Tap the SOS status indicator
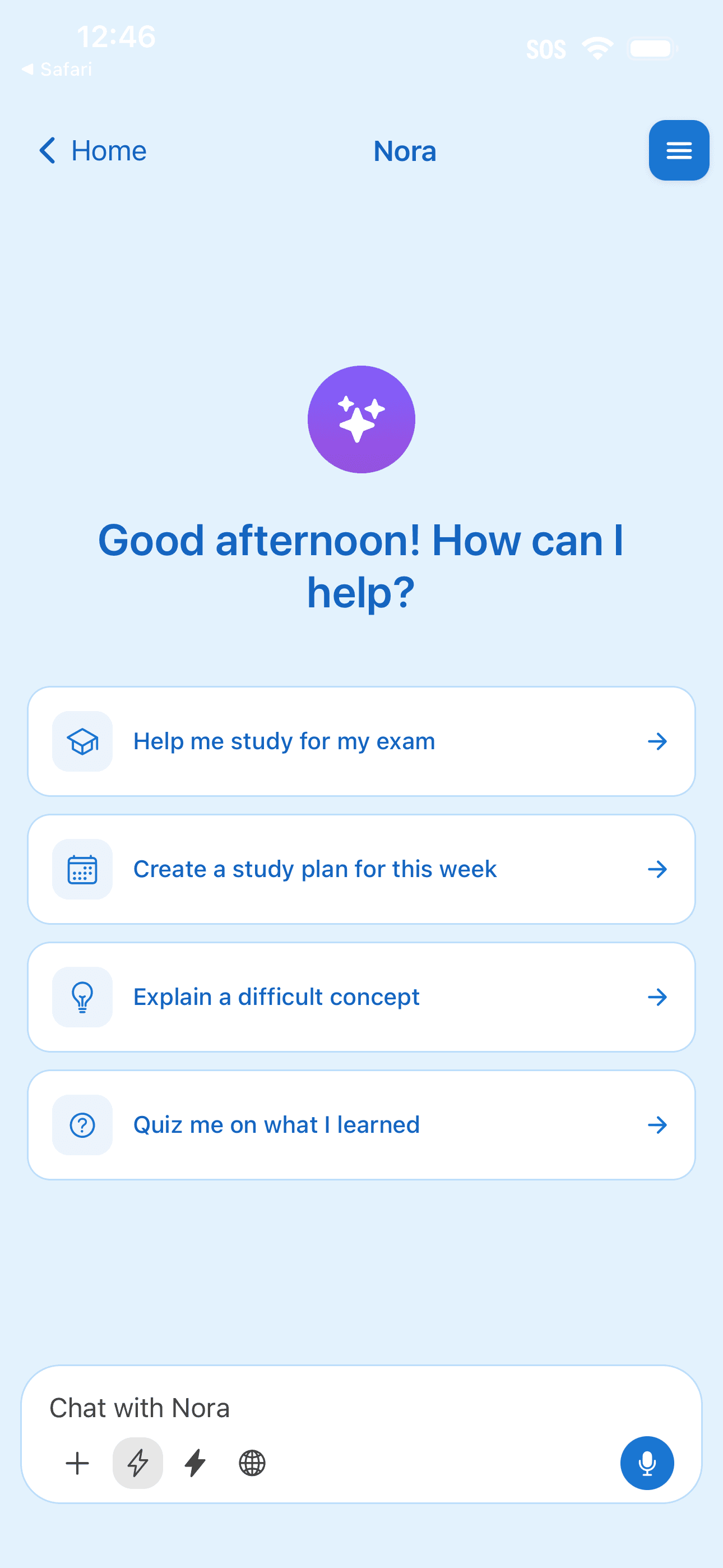The width and height of the screenshot is (723, 1568). click(x=546, y=49)
